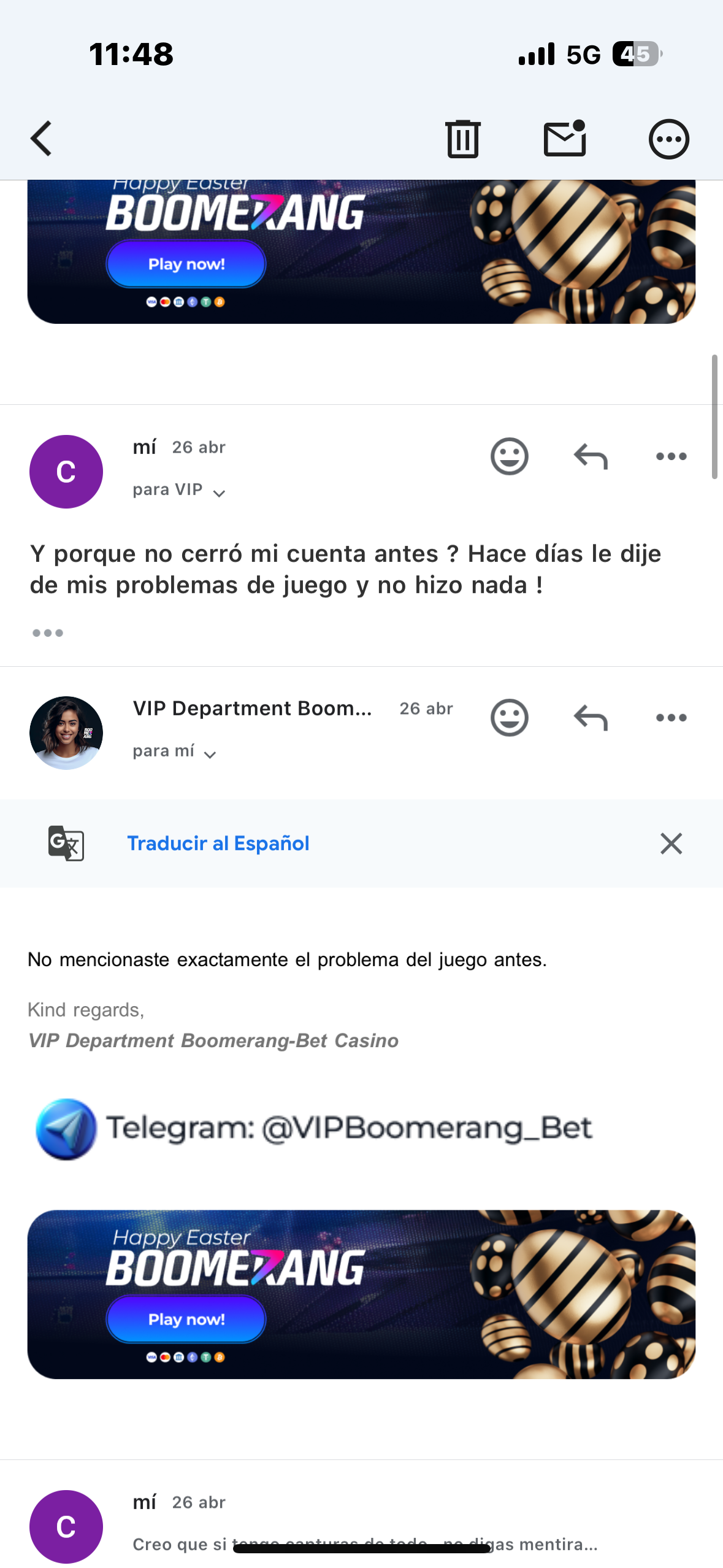Open more options for VIP Department message
Image resolution: width=723 pixels, height=1568 pixels.
pyautogui.click(x=671, y=718)
